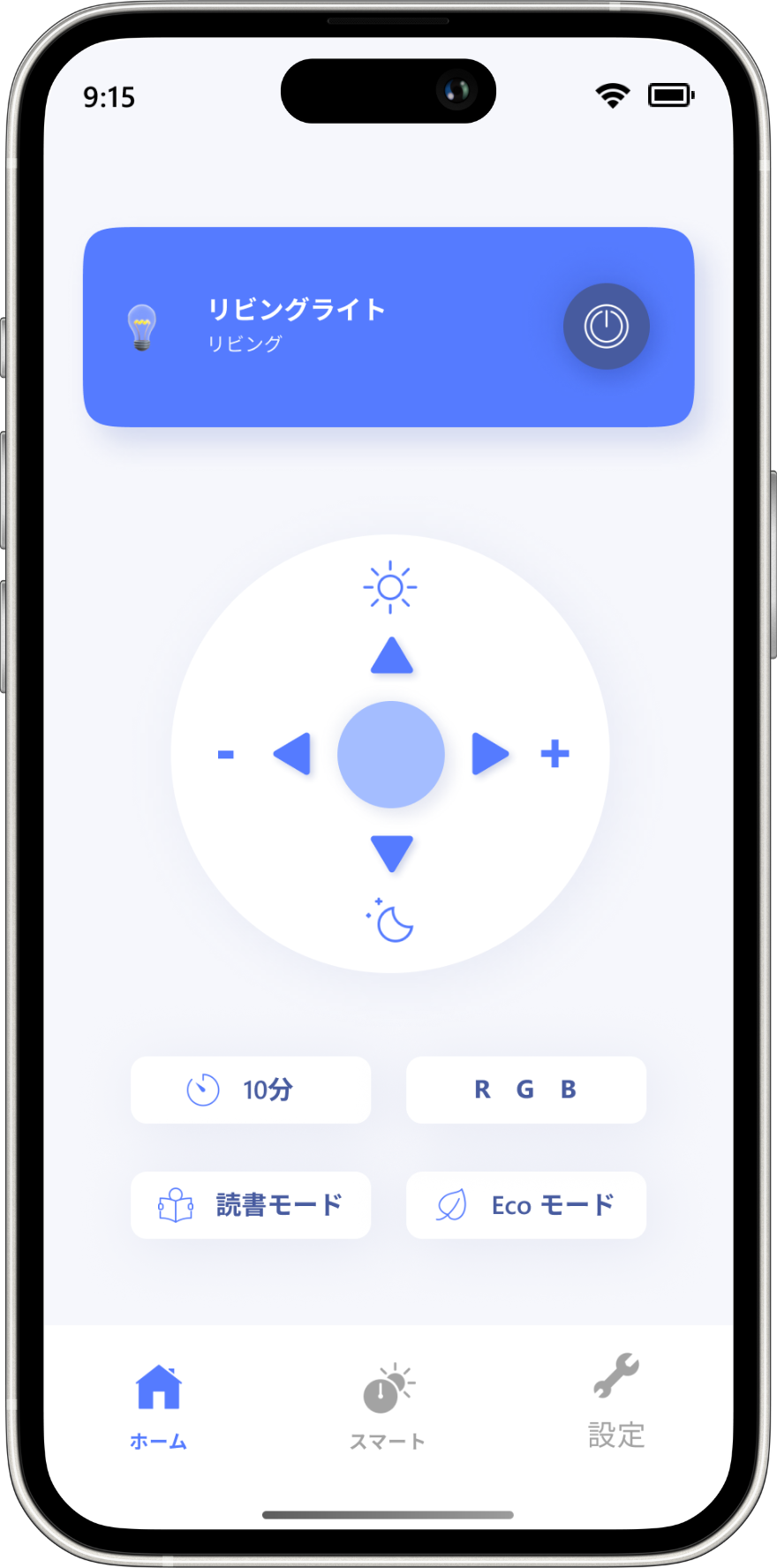Open the 設定 tab
Screen dimensions: 777x1568
click(x=616, y=1401)
